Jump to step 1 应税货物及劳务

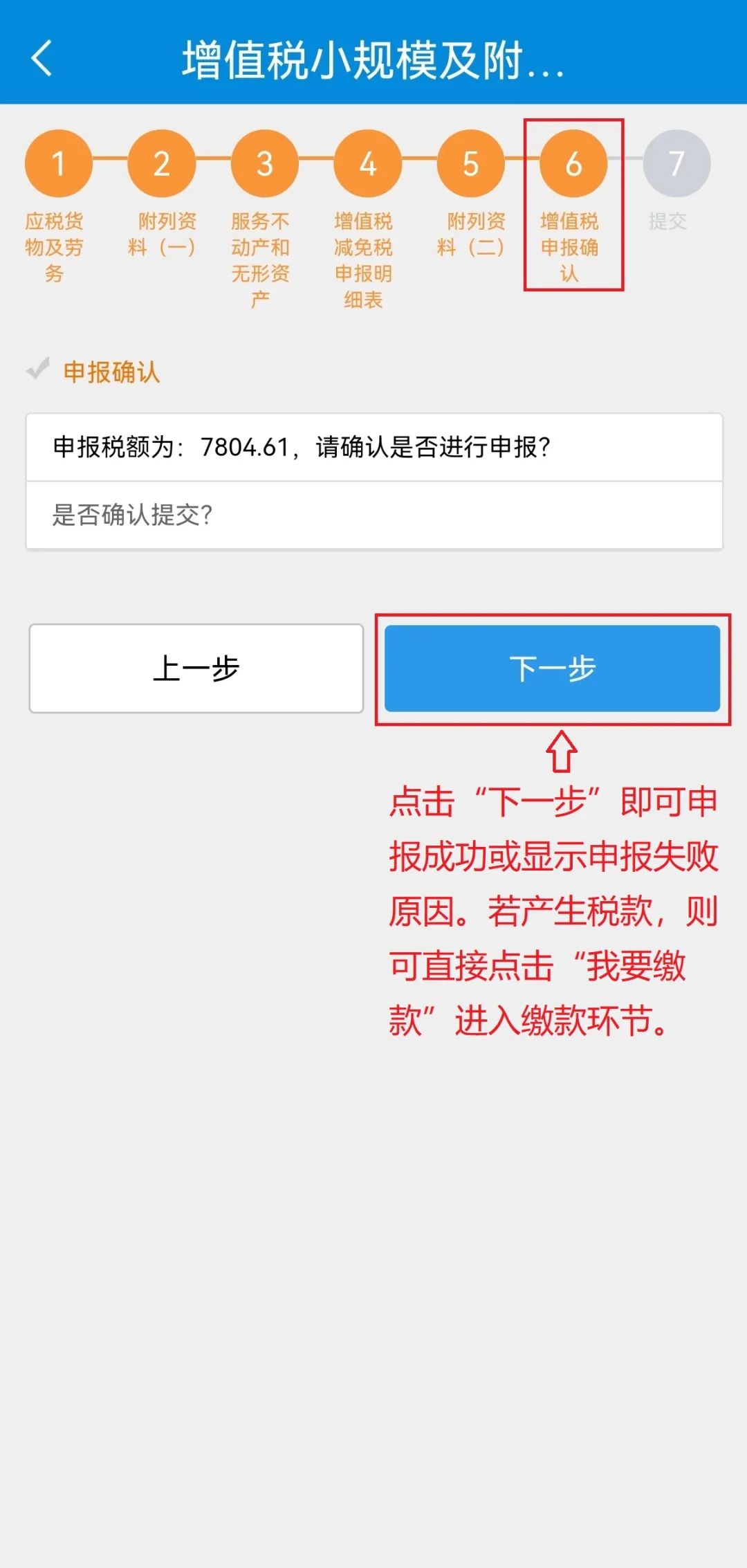pos(58,164)
